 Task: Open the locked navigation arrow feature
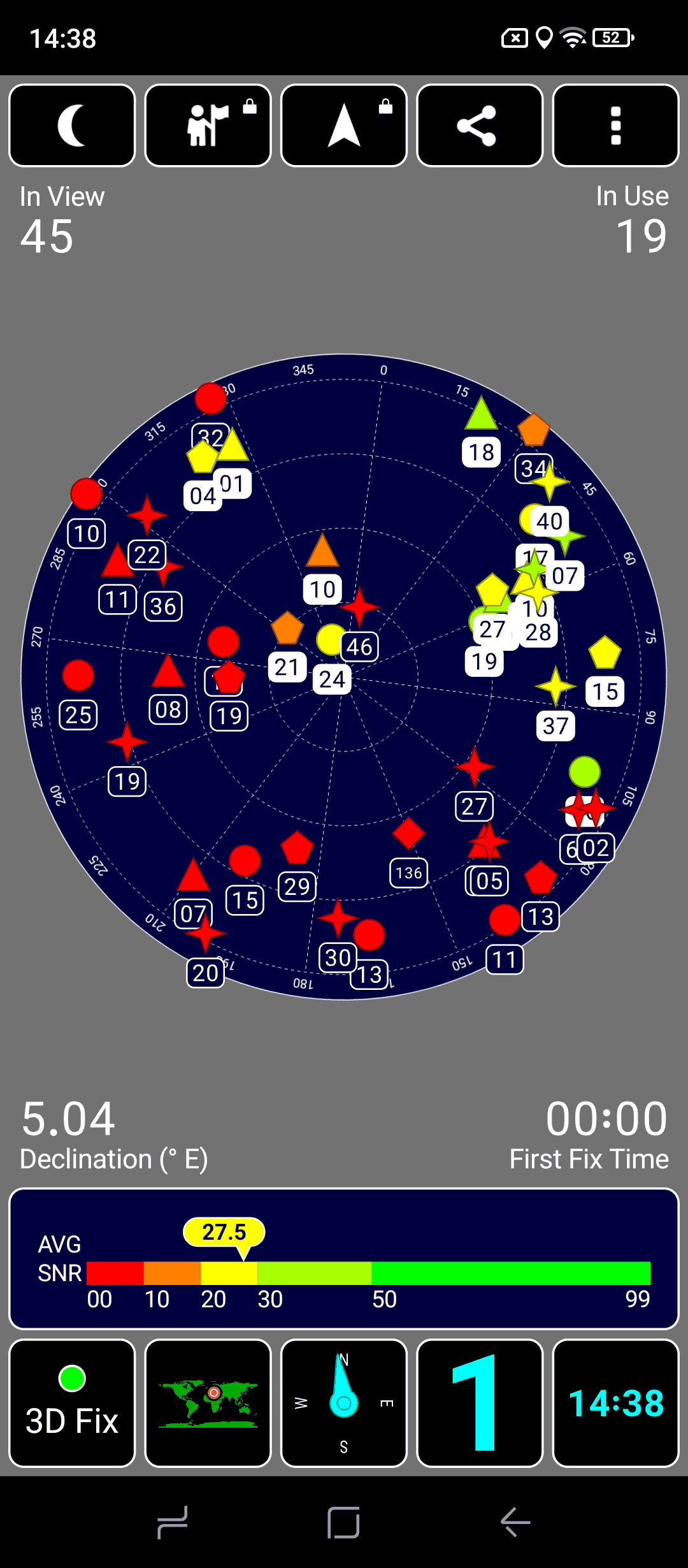click(x=344, y=126)
